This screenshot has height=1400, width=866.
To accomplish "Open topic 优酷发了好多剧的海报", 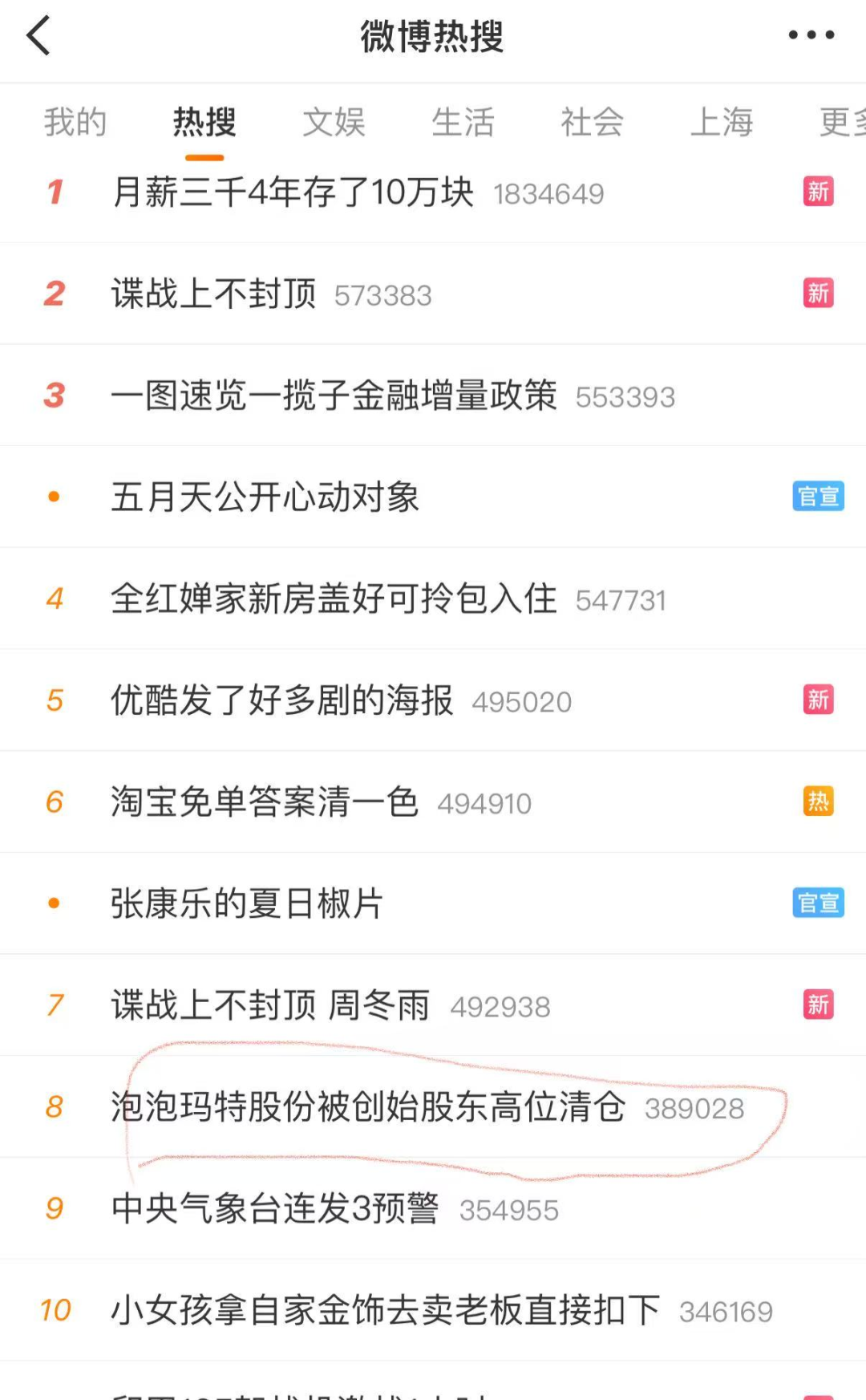I will (282, 700).
